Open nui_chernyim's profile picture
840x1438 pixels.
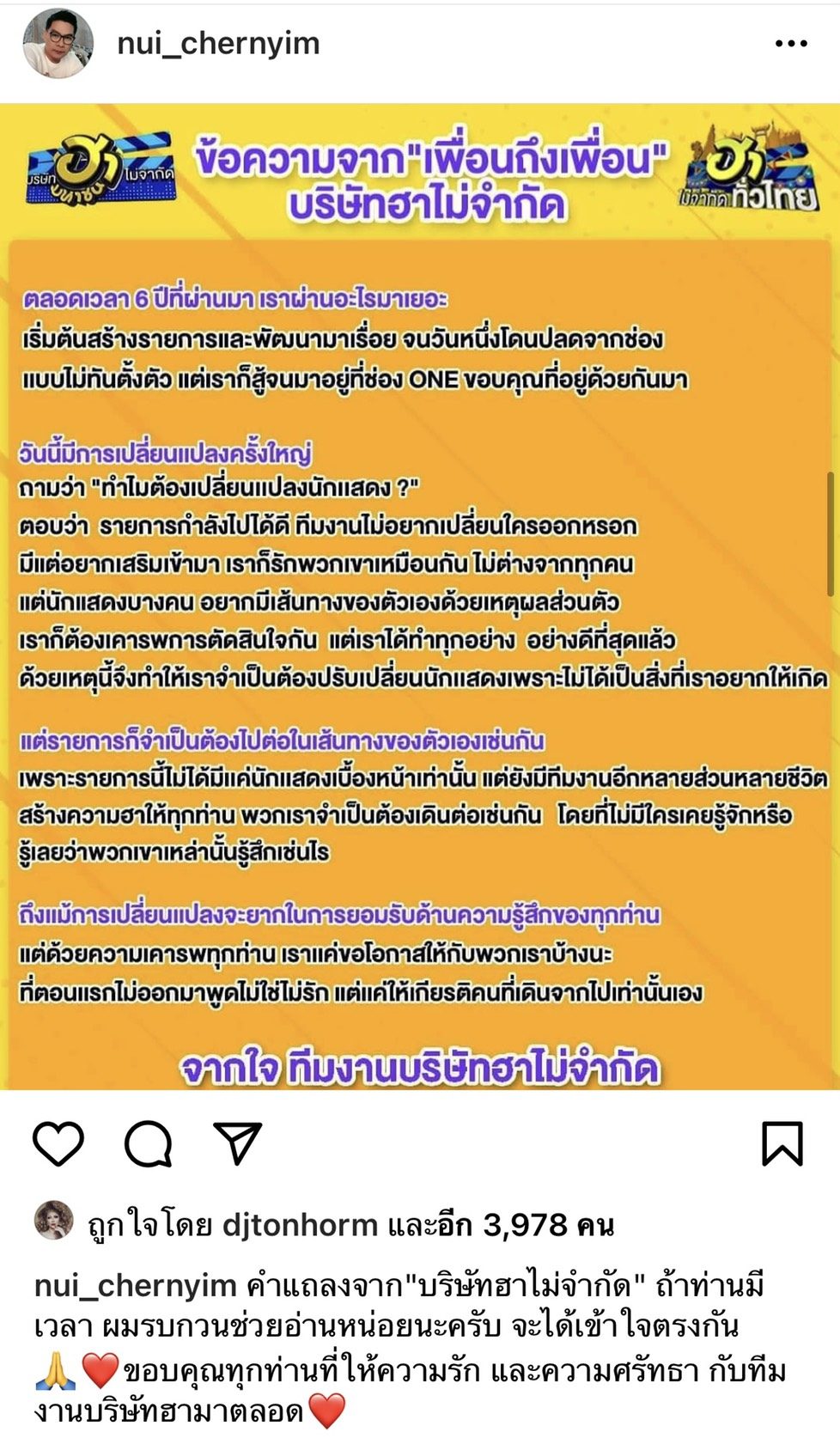click(57, 44)
